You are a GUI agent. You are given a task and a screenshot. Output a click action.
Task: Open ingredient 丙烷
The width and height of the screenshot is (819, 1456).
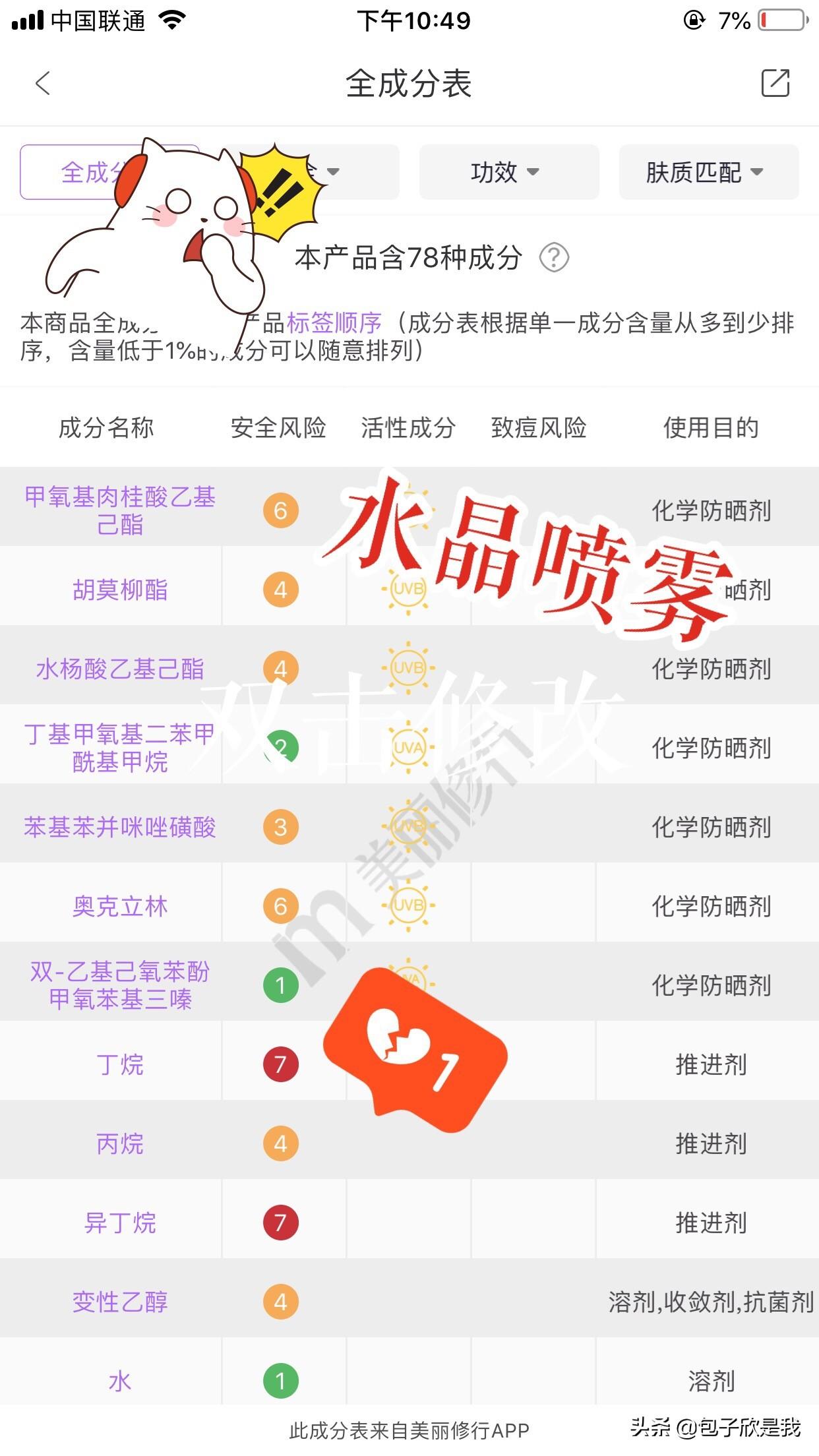(120, 1144)
